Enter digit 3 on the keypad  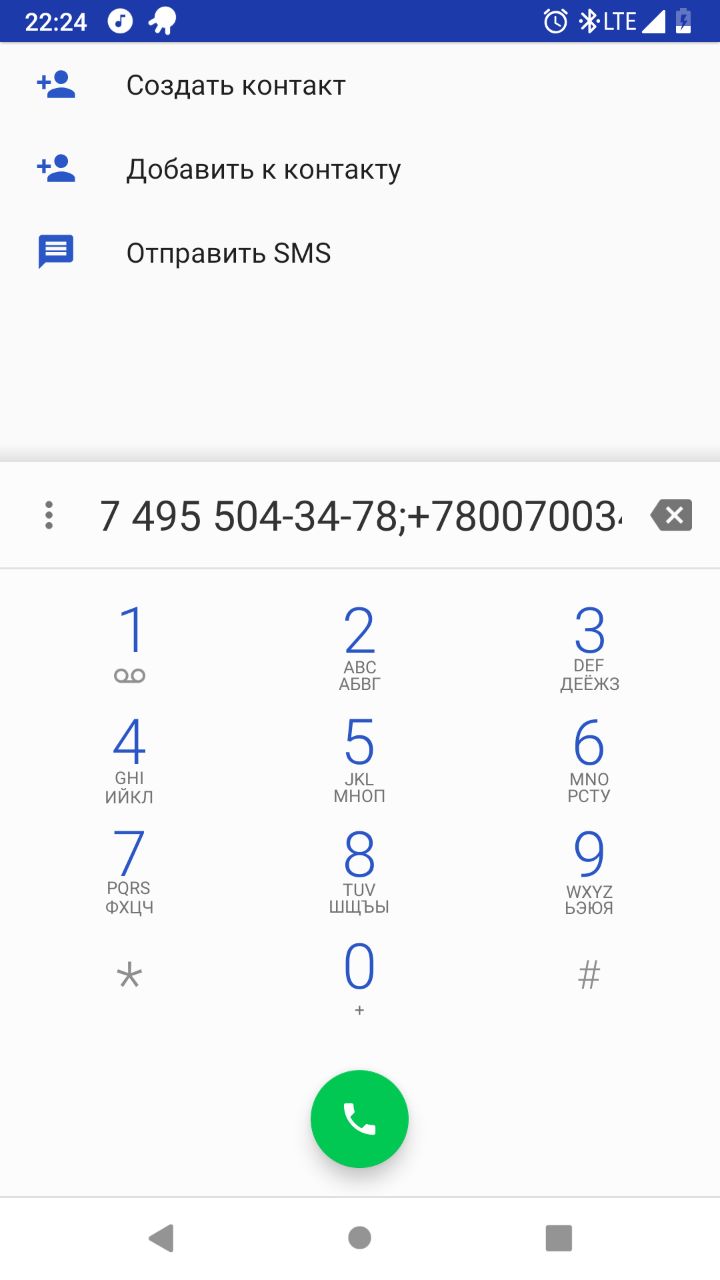pyautogui.click(x=590, y=645)
